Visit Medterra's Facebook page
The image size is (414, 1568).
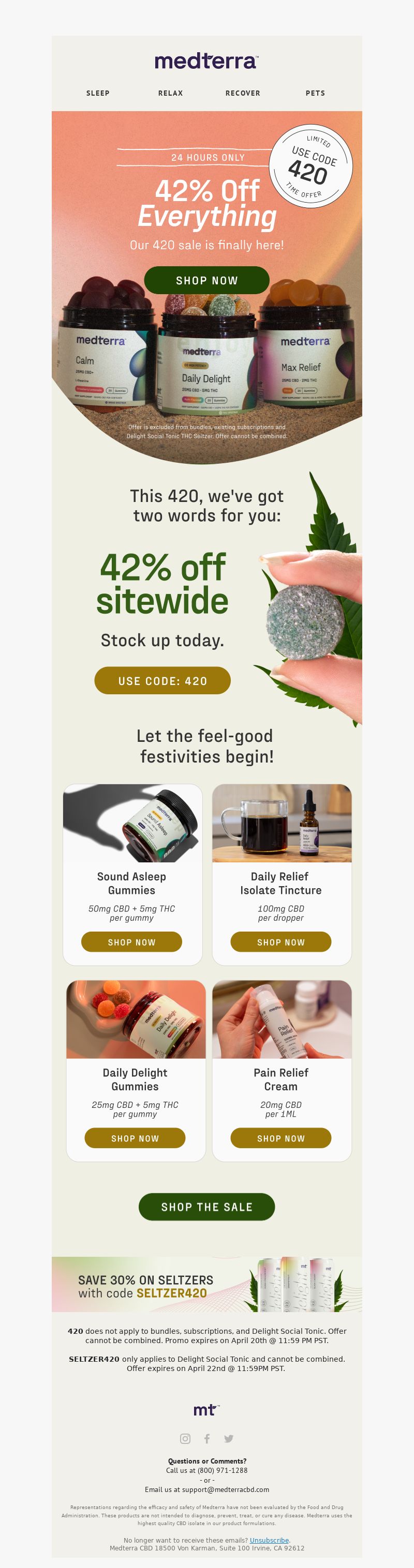(208, 1438)
